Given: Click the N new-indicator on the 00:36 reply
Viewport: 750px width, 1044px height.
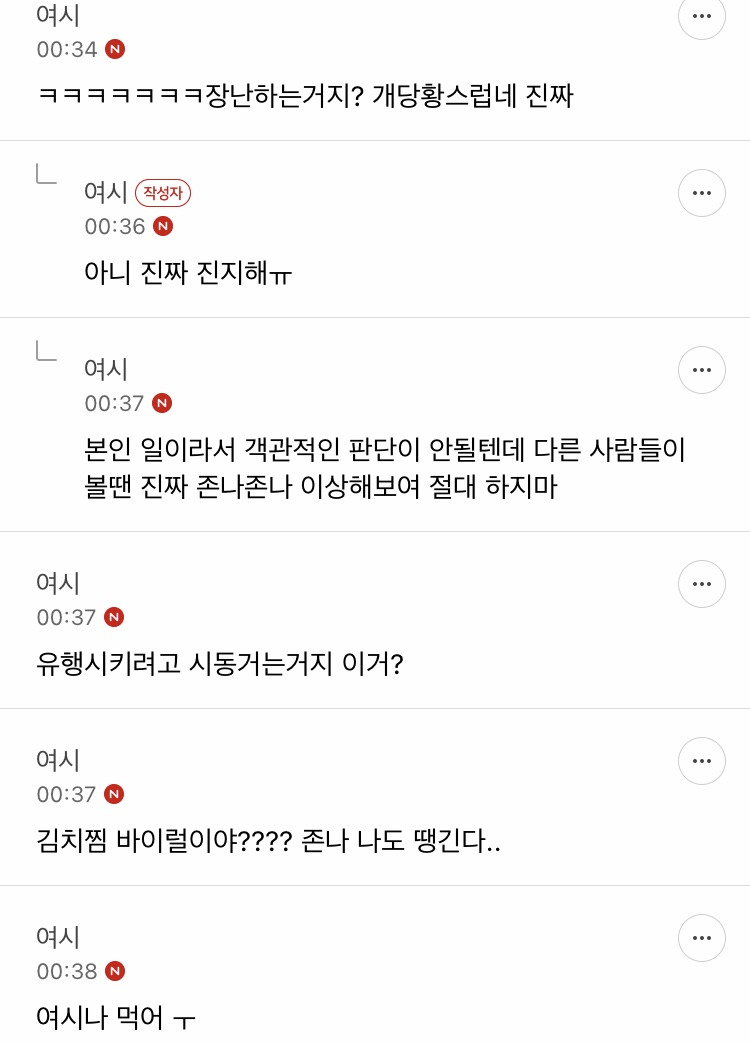Looking at the screenshot, I should pyautogui.click(x=162, y=226).
